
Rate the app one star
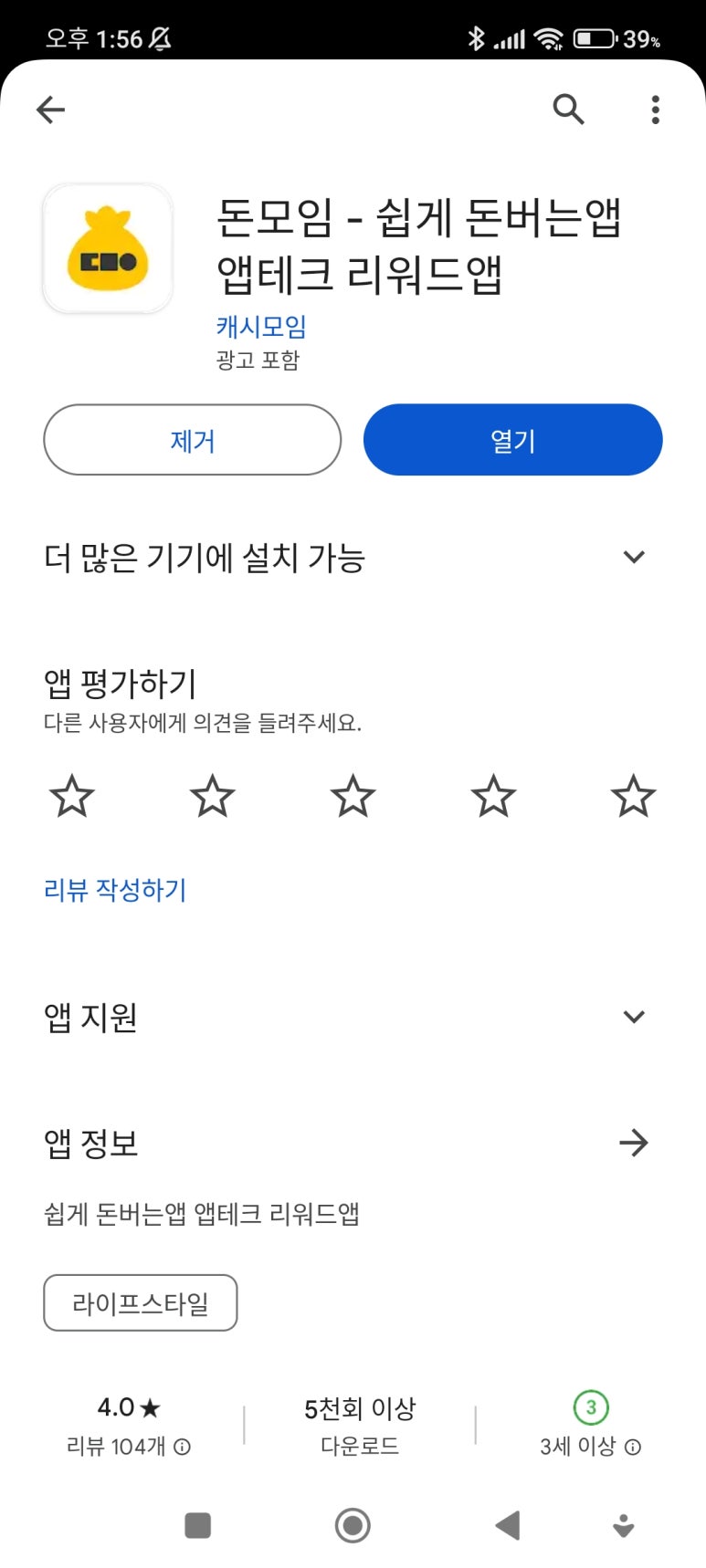[x=71, y=796]
